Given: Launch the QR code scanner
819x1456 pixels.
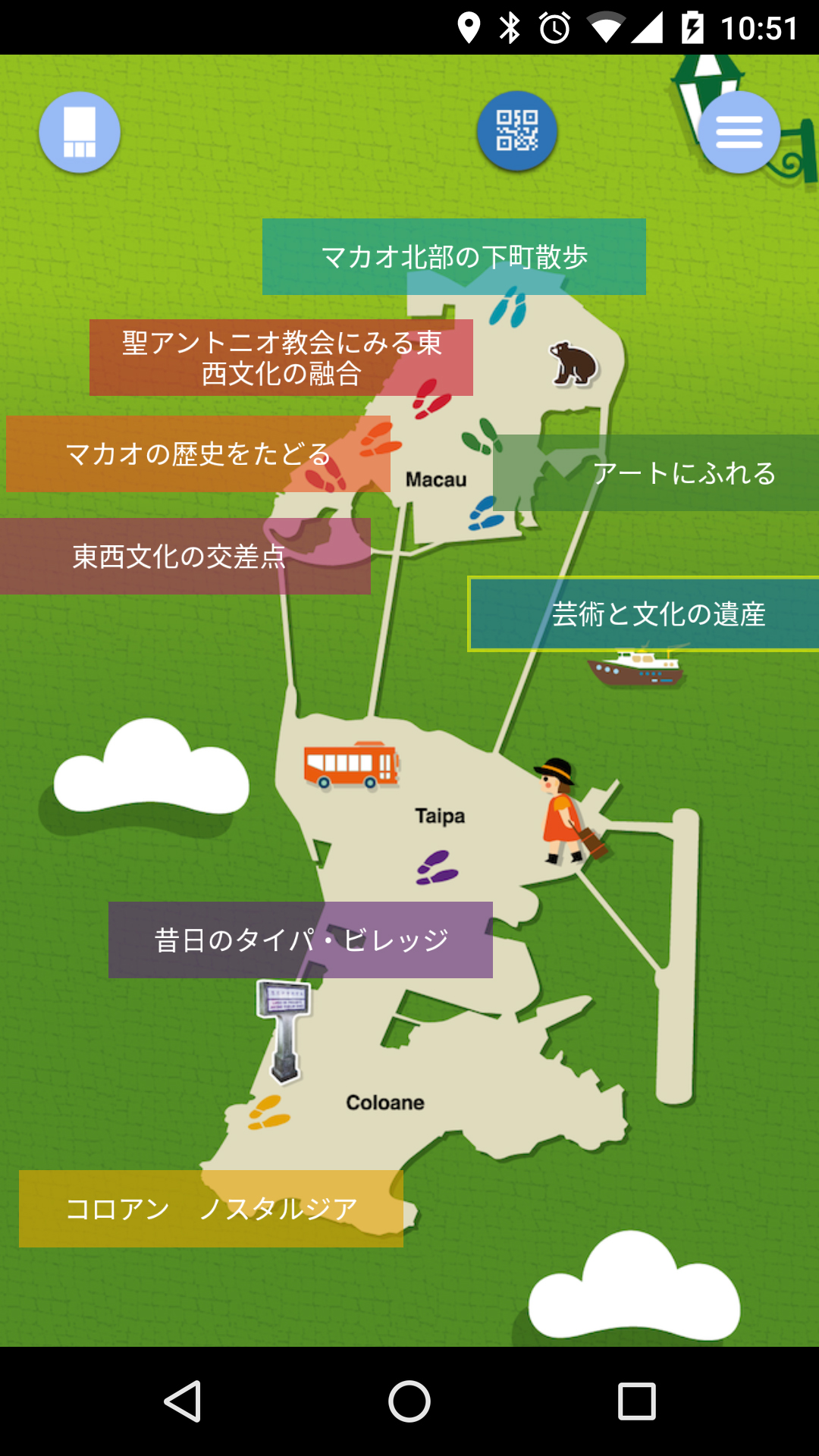Looking at the screenshot, I should coord(517,131).
